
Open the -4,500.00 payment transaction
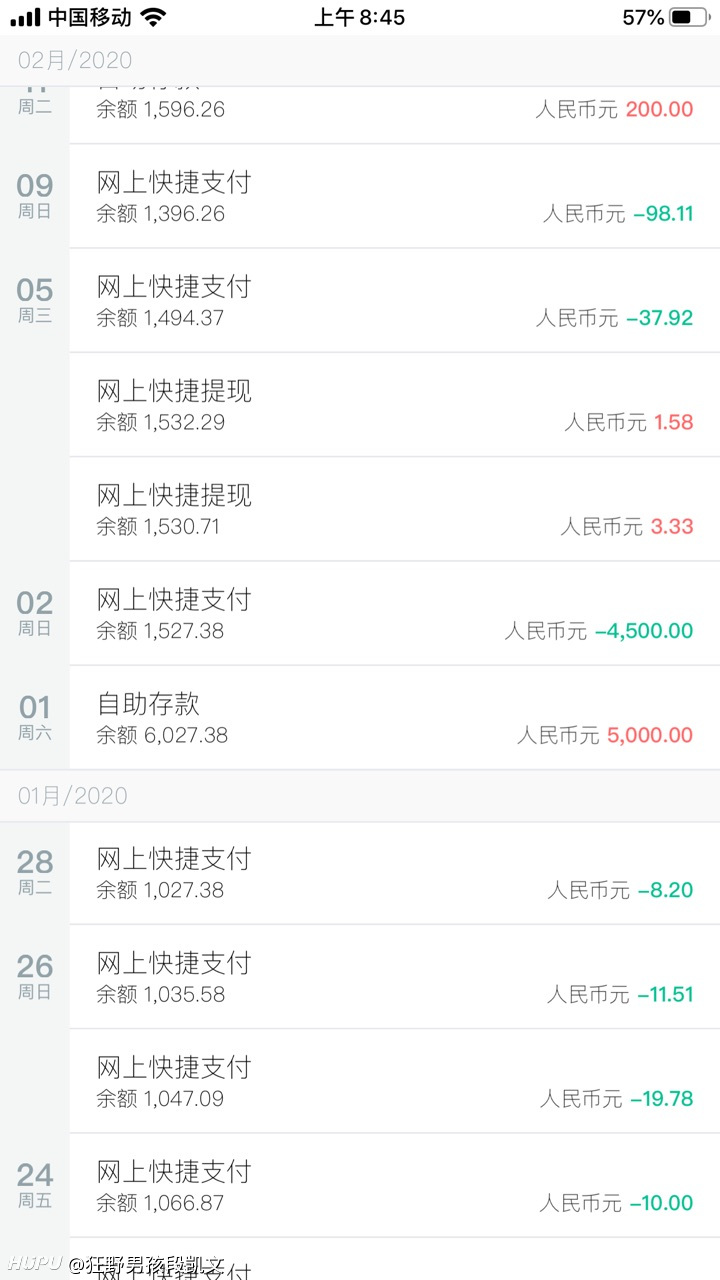[394, 614]
